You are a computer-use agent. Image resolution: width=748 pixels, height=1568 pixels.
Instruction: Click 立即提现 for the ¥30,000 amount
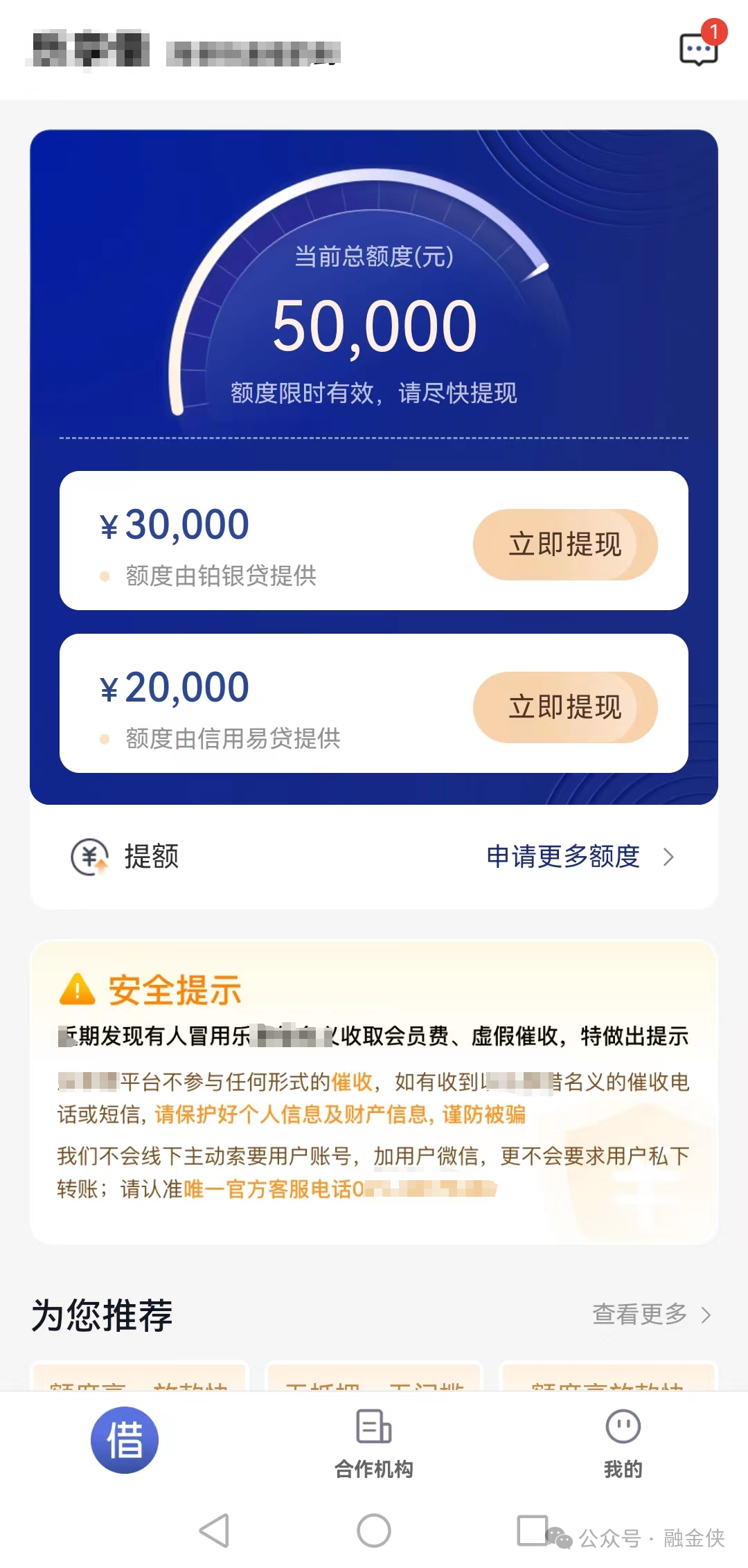(564, 544)
